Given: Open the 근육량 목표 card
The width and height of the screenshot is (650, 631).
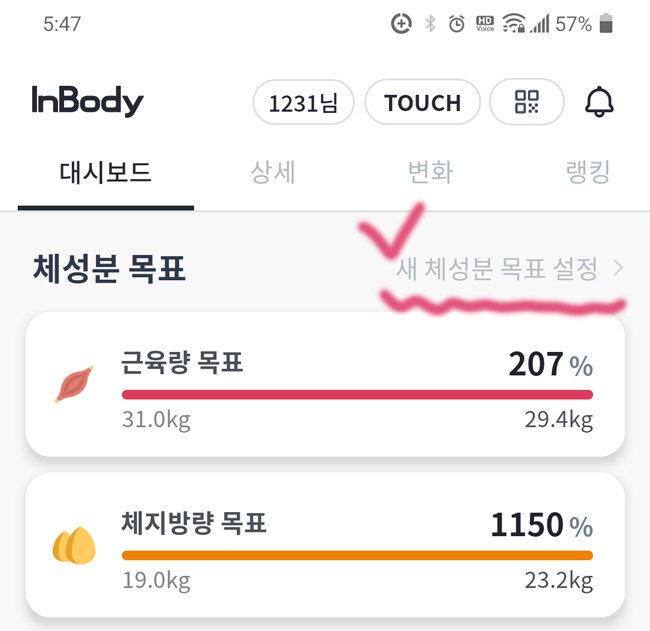Looking at the screenshot, I should pyautogui.click(x=325, y=385).
